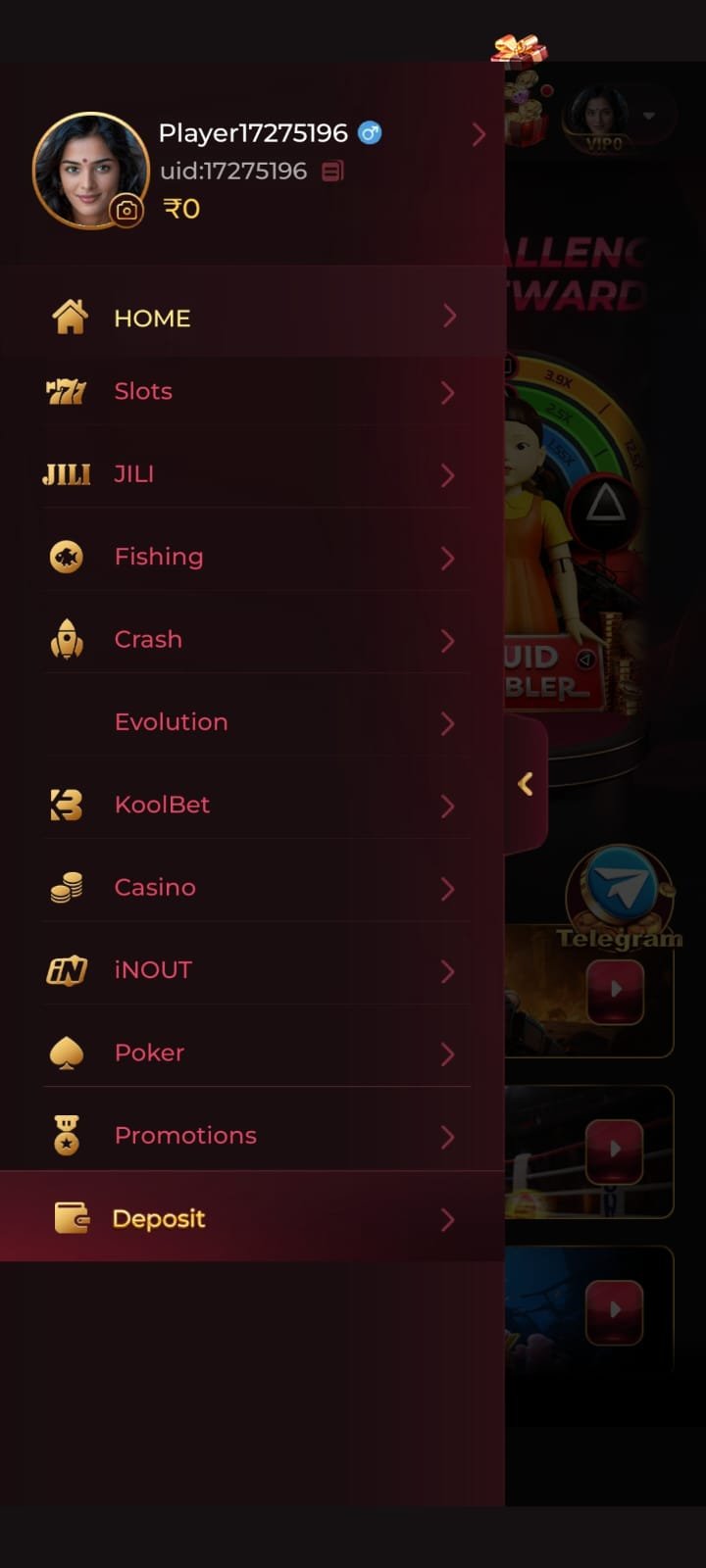Image resolution: width=706 pixels, height=1568 pixels.
Task: Open the Deposit option
Action: 251,1218
